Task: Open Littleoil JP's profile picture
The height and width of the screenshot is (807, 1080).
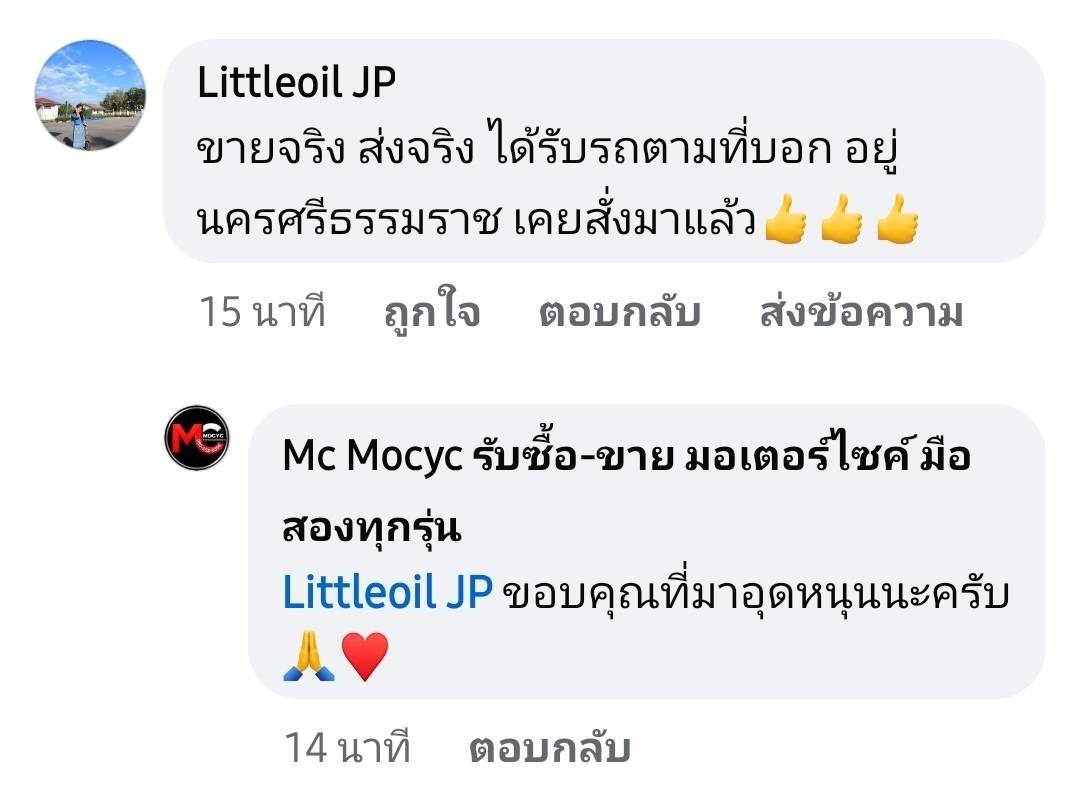Action: point(90,96)
